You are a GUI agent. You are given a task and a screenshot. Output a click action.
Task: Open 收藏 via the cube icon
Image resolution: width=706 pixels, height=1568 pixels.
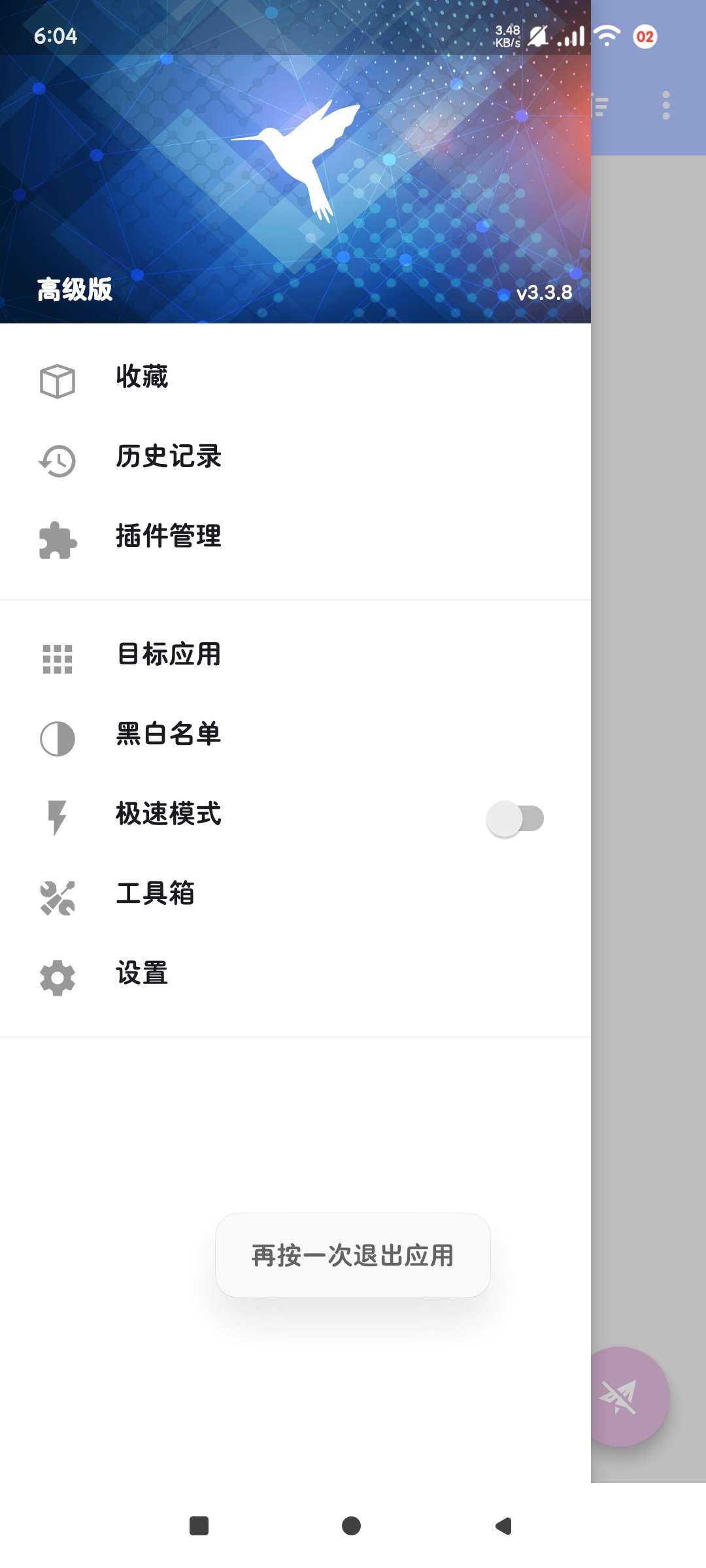(57, 380)
